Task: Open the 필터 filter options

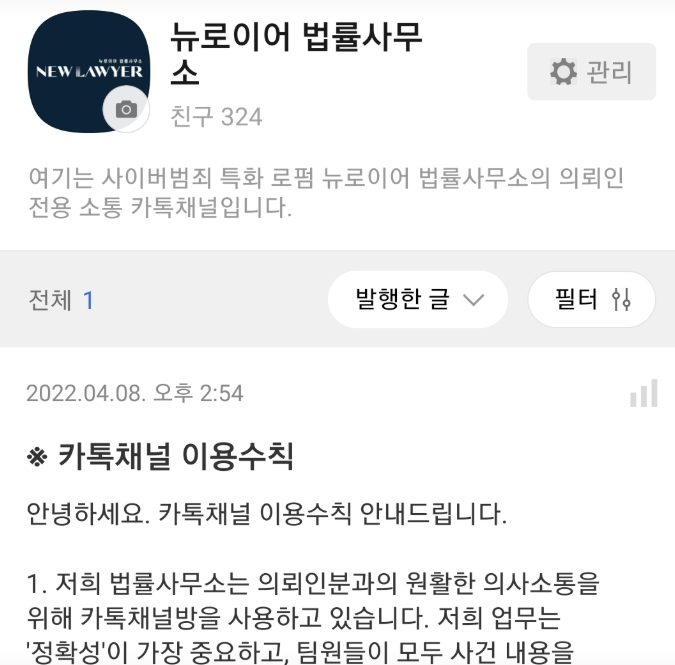Action: click(592, 299)
